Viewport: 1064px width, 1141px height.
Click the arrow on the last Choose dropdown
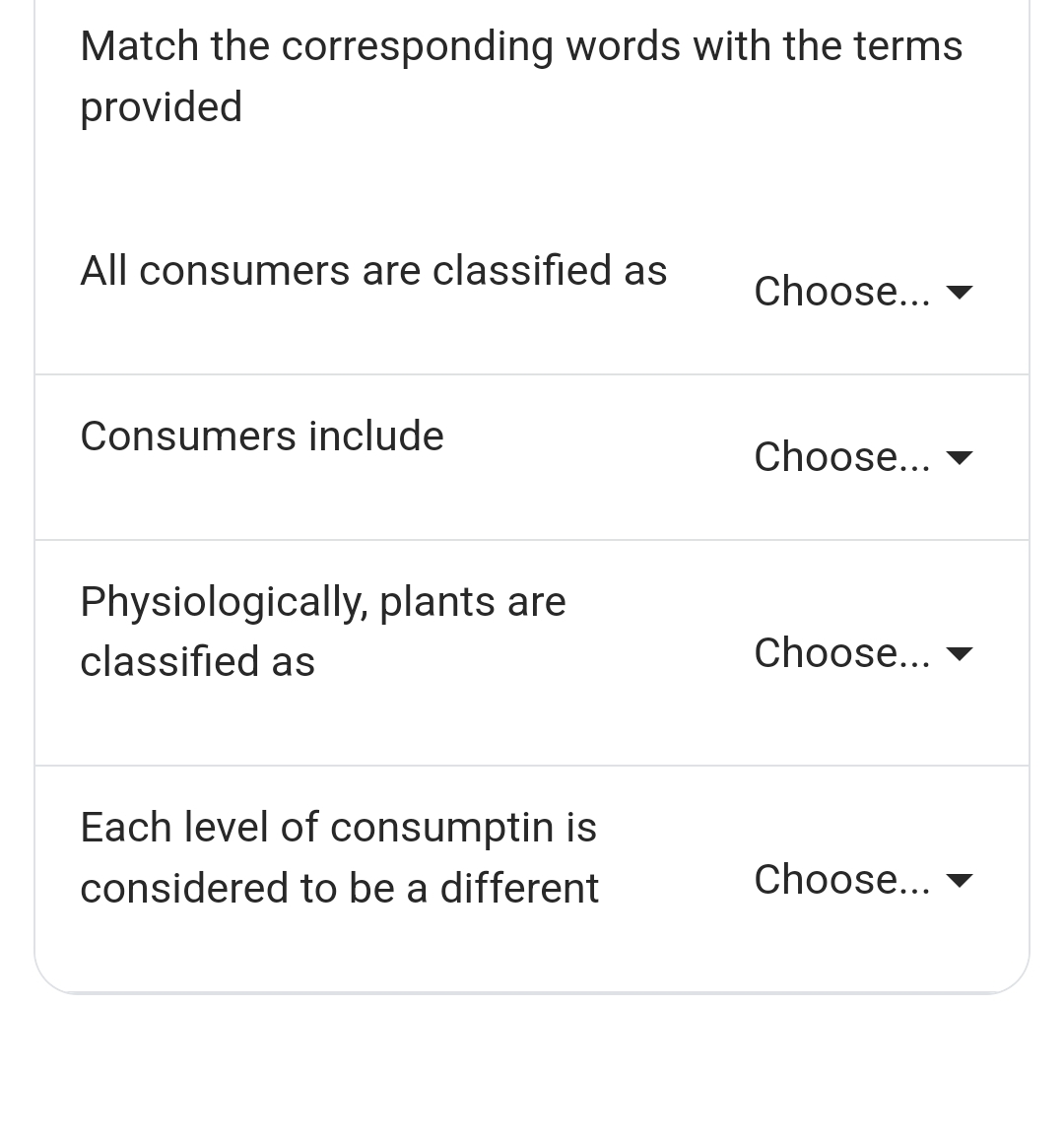click(960, 880)
